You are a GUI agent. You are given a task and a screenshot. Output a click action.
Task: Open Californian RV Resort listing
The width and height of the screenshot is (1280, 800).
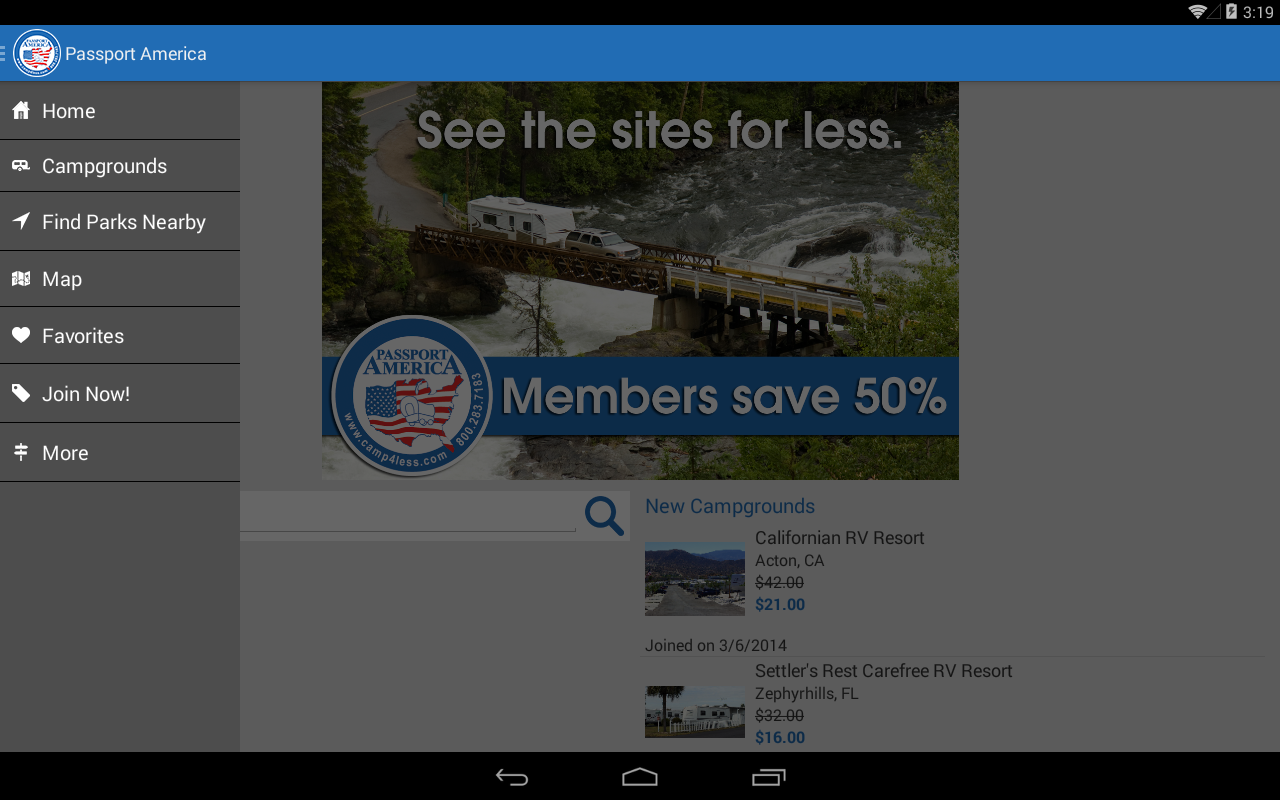[x=839, y=538]
